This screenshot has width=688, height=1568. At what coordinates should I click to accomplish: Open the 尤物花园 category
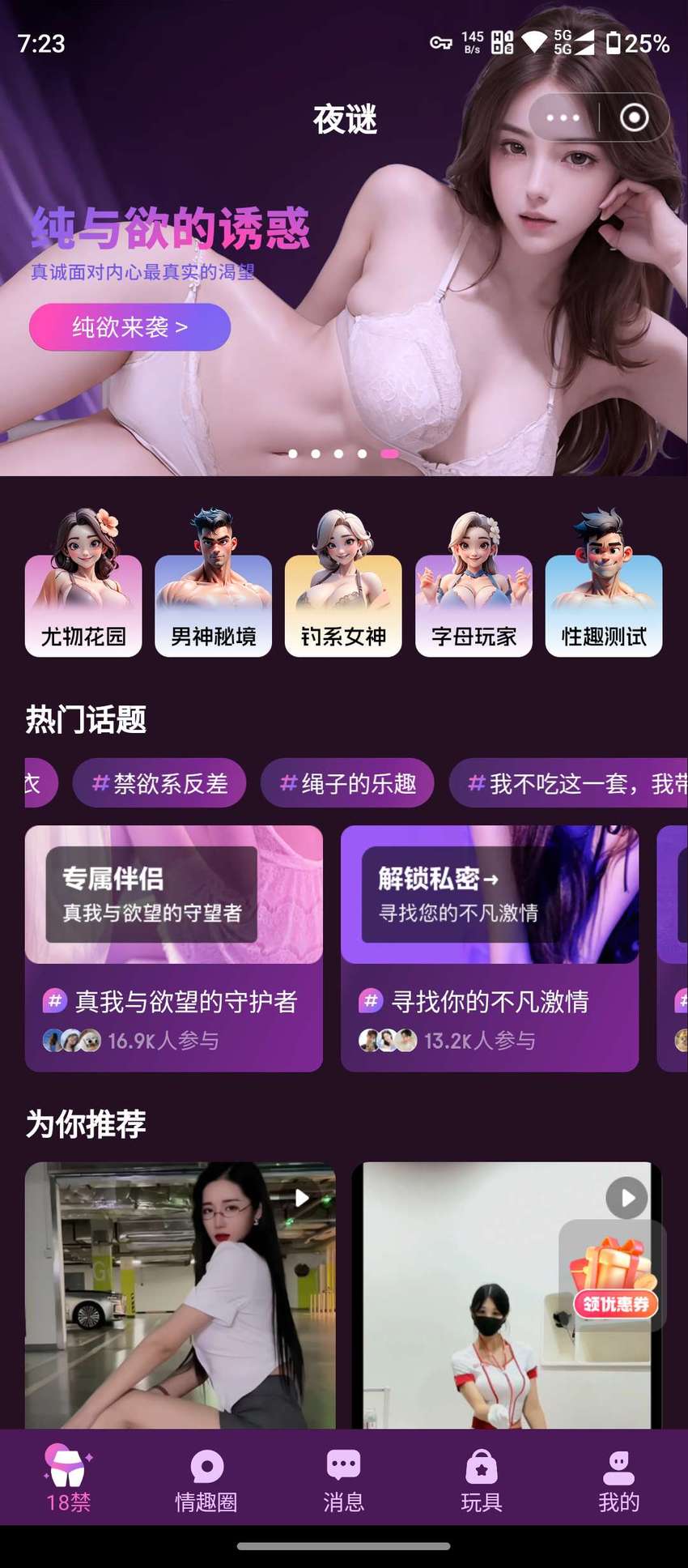click(x=83, y=583)
